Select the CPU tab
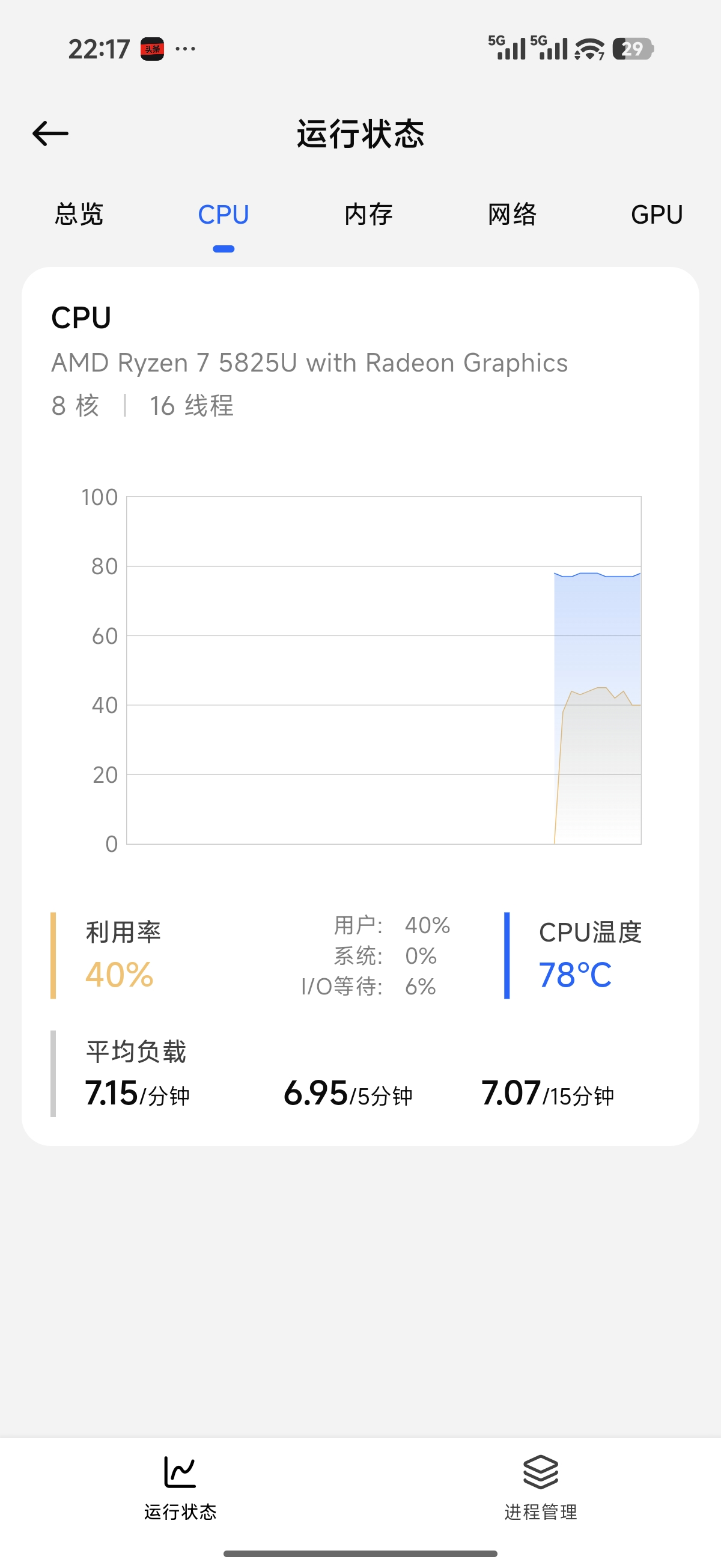The height and width of the screenshot is (1568, 721). [x=224, y=214]
